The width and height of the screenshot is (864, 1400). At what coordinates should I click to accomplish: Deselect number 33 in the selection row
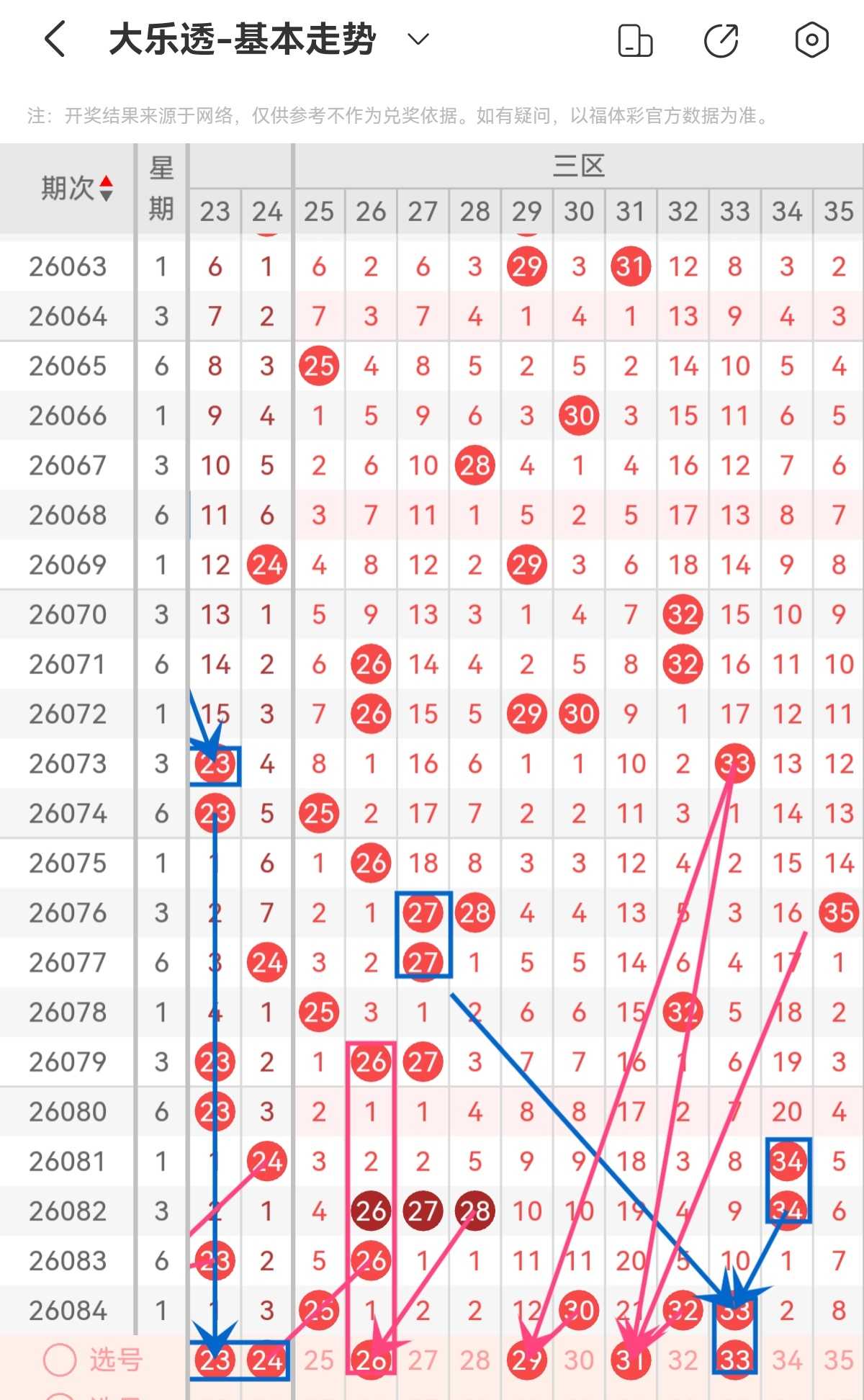(734, 1360)
